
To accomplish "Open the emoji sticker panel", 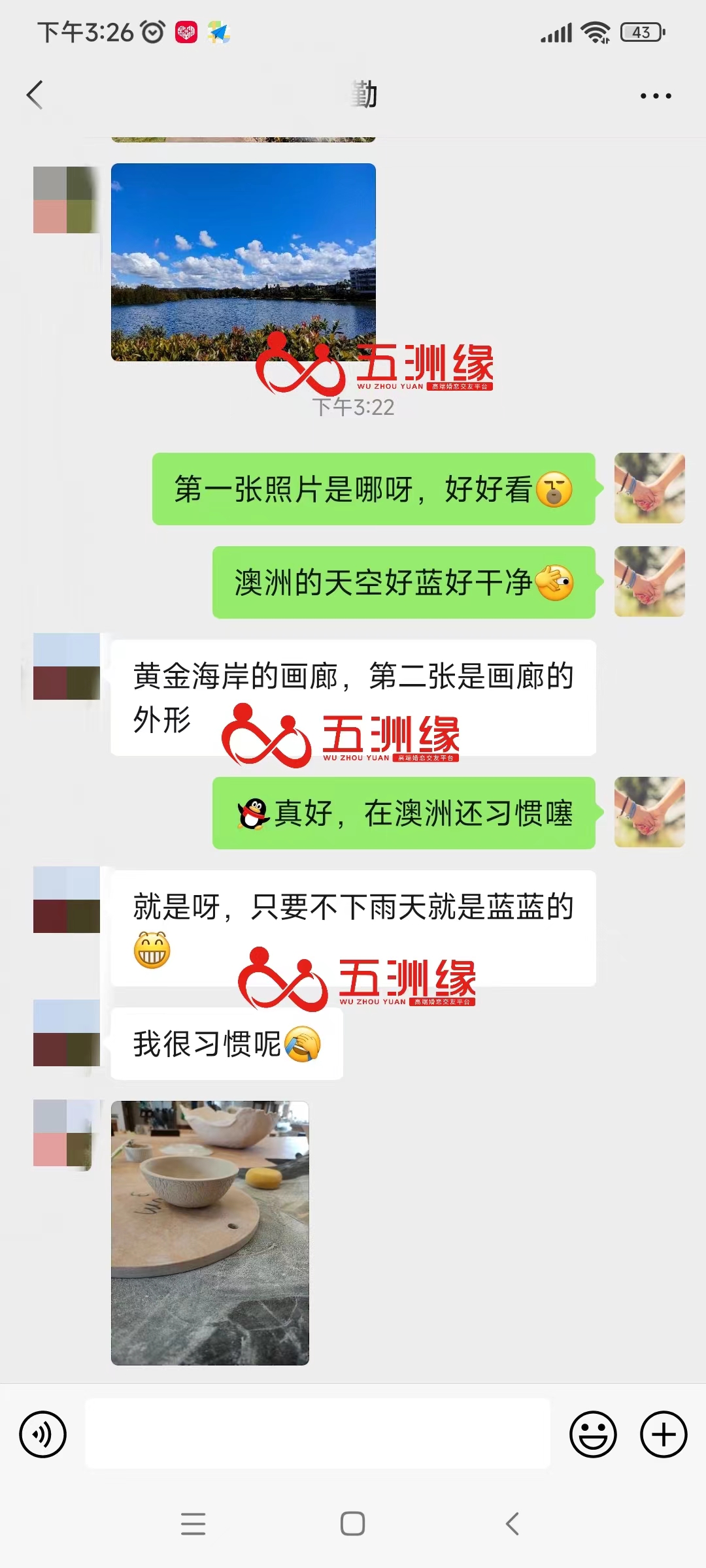I will (x=593, y=1435).
